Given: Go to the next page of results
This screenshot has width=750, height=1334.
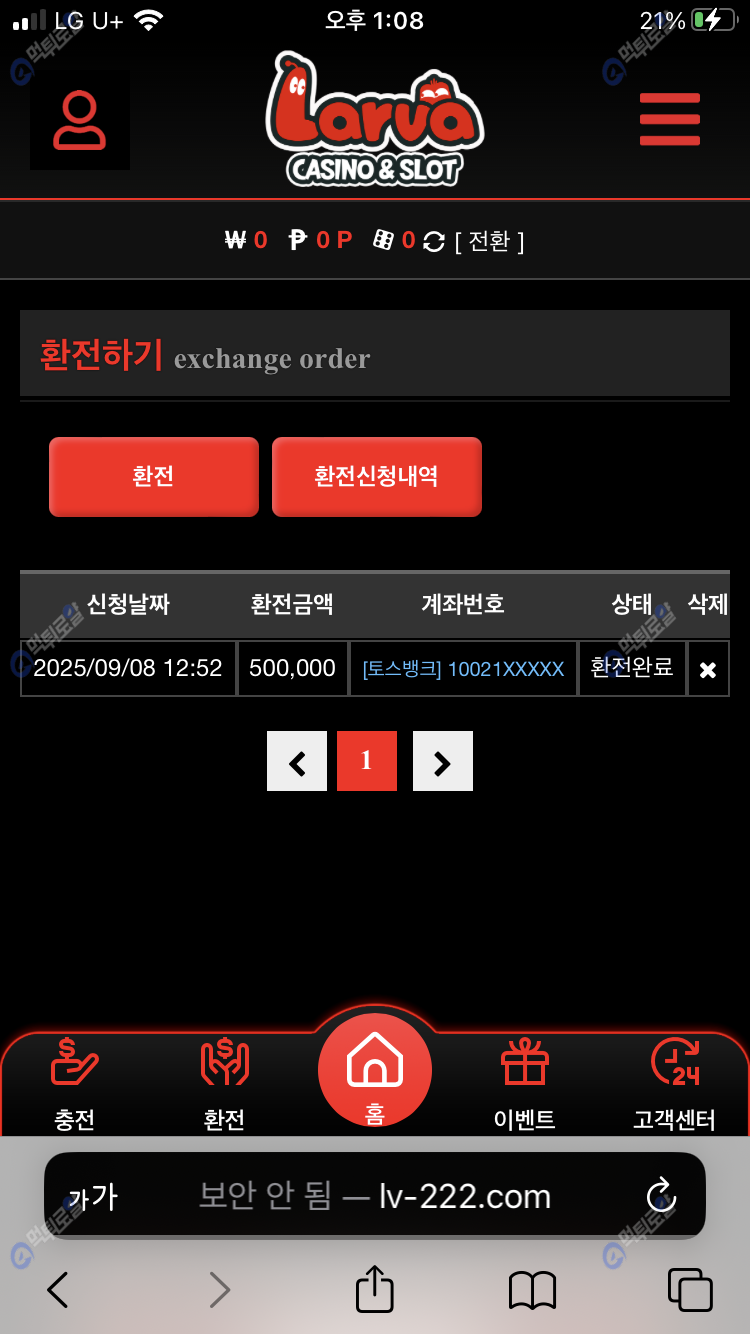Looking at the screenshot, I should [x=442, y=762].
